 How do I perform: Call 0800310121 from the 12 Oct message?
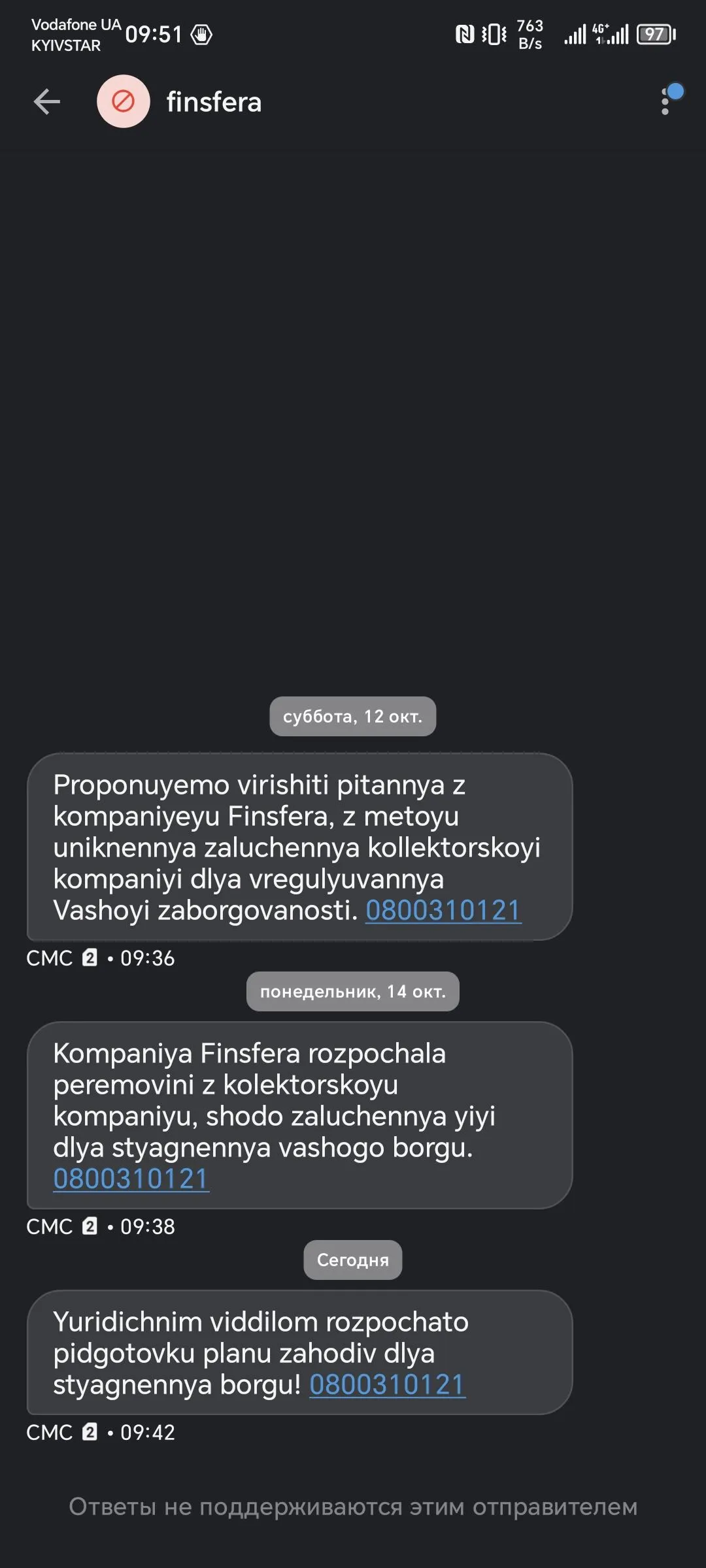pos(443,910)
